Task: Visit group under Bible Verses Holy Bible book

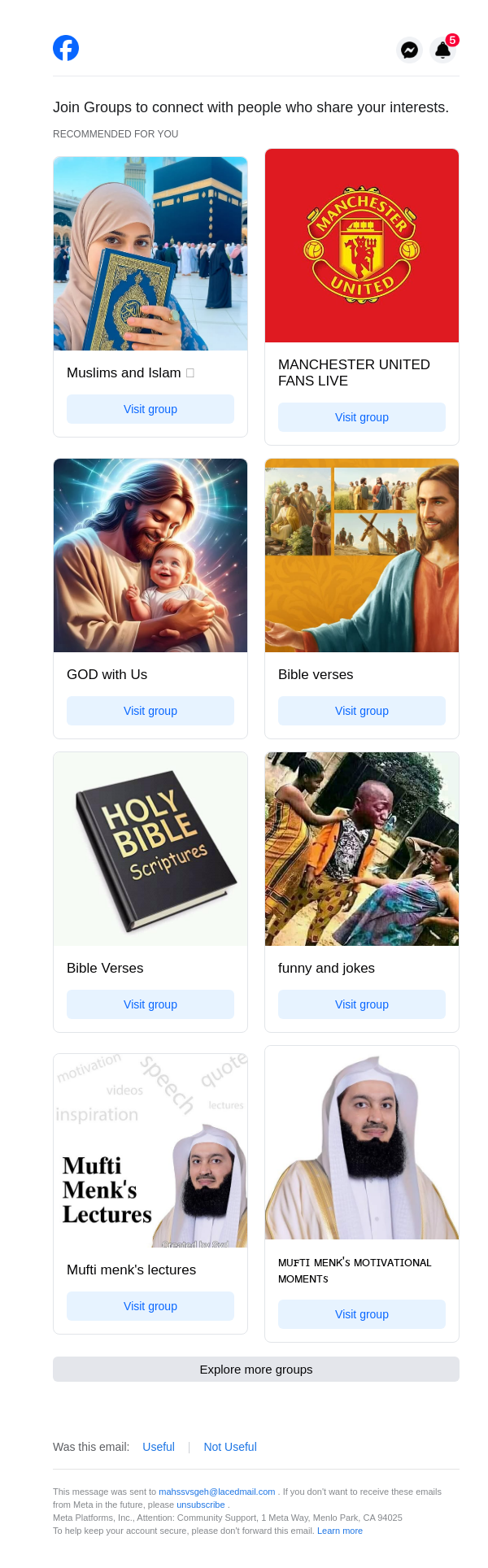Action: [150, 1004]
